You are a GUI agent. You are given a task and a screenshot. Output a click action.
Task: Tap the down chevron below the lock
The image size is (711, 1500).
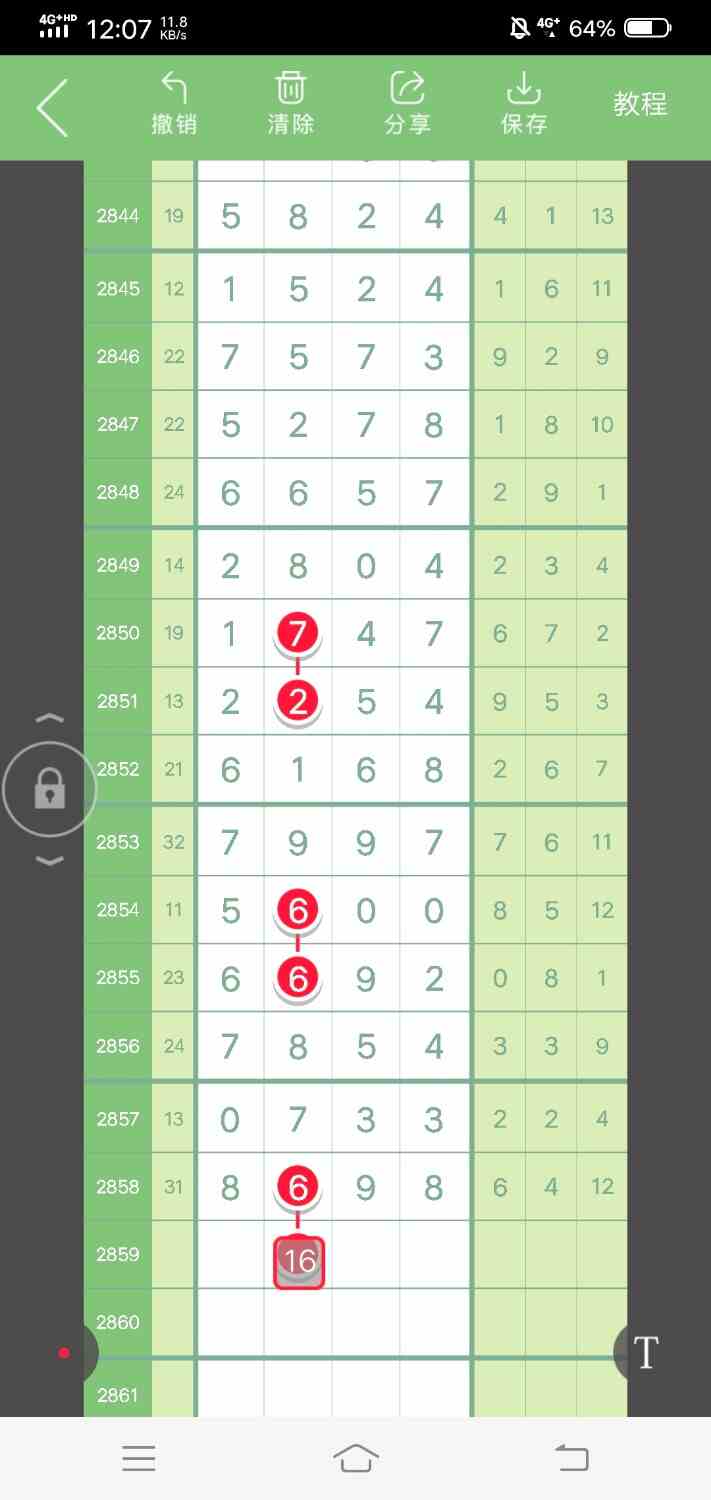49,861
